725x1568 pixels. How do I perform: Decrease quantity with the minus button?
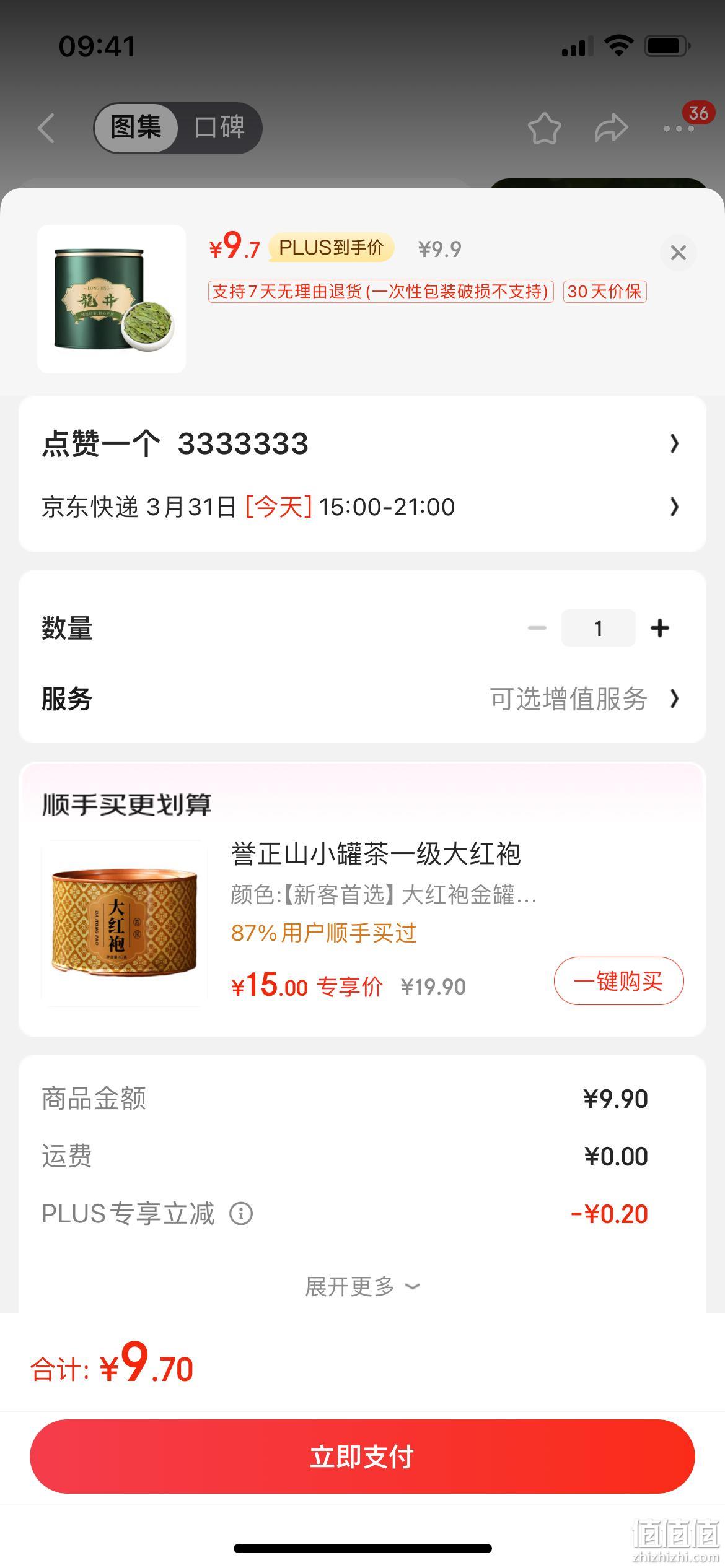537,628
